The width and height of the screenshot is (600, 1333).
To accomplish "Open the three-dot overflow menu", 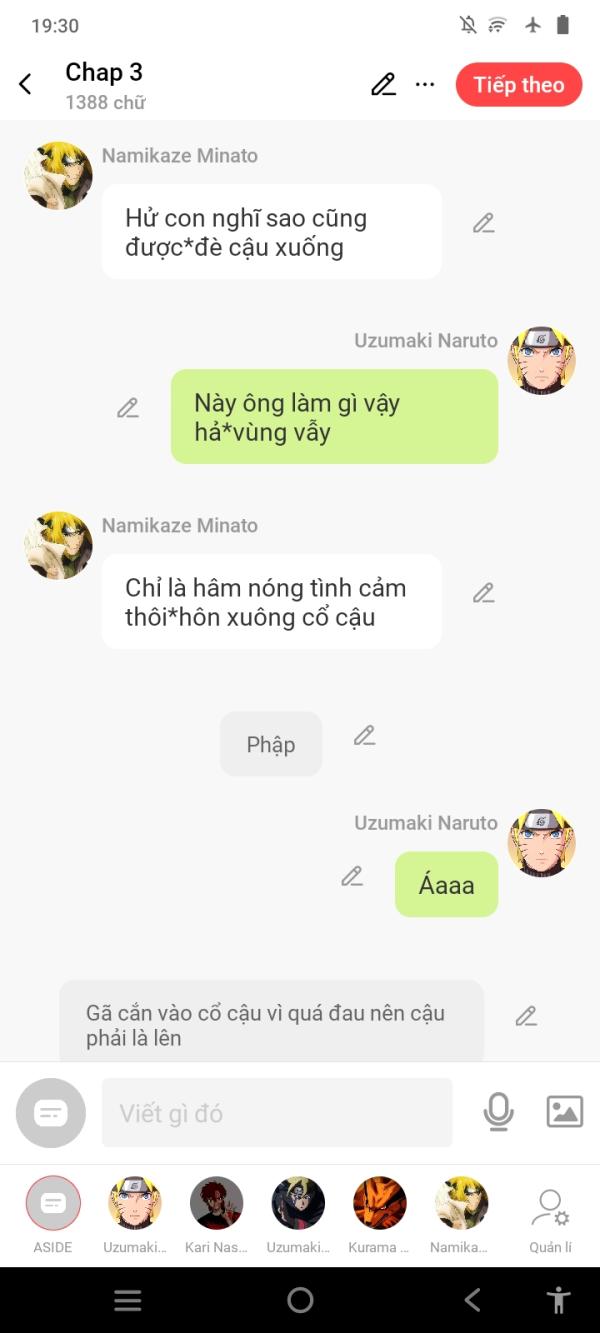I will [x=425, y=85].
